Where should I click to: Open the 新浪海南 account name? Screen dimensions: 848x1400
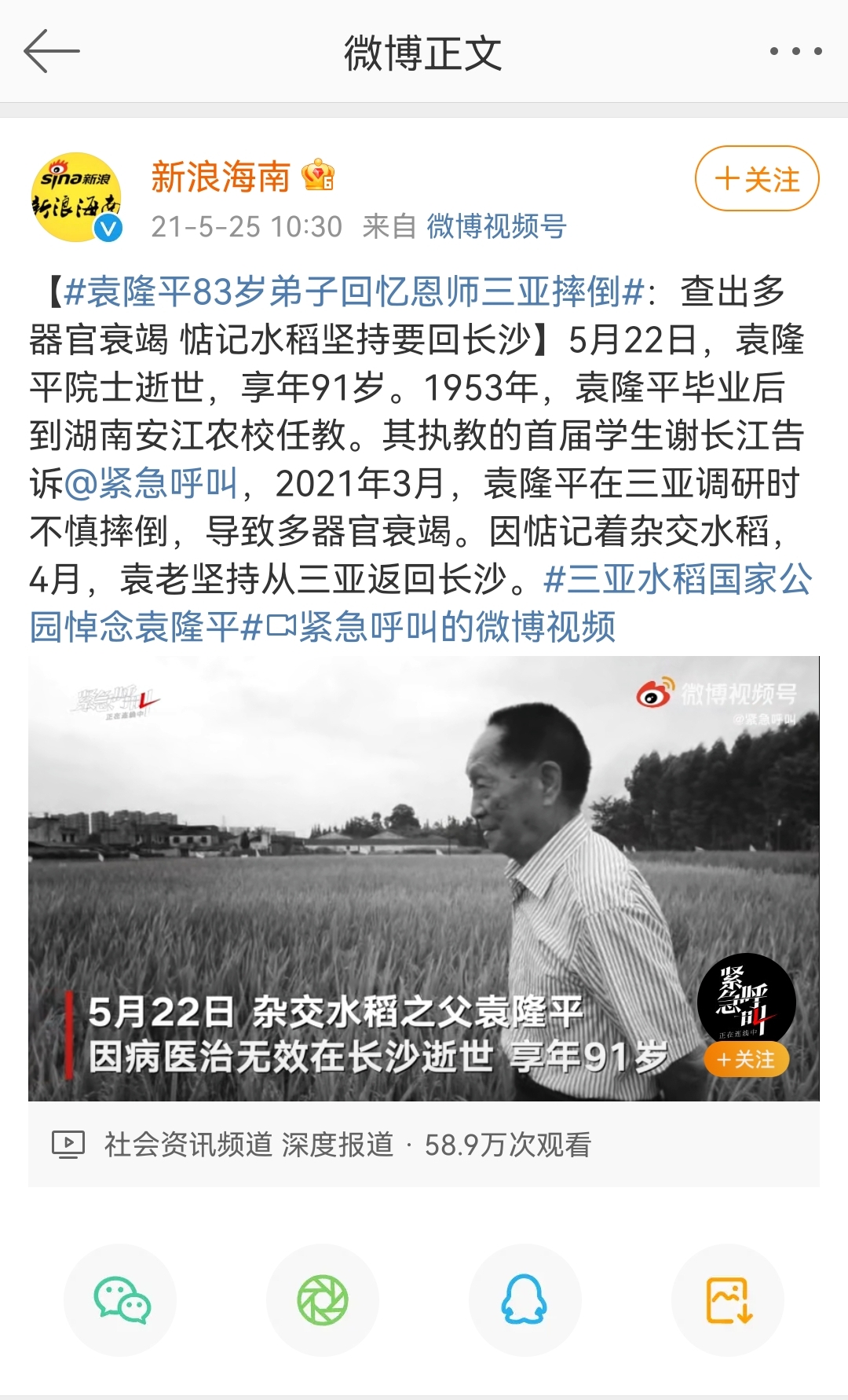click(x=221, y=177)
